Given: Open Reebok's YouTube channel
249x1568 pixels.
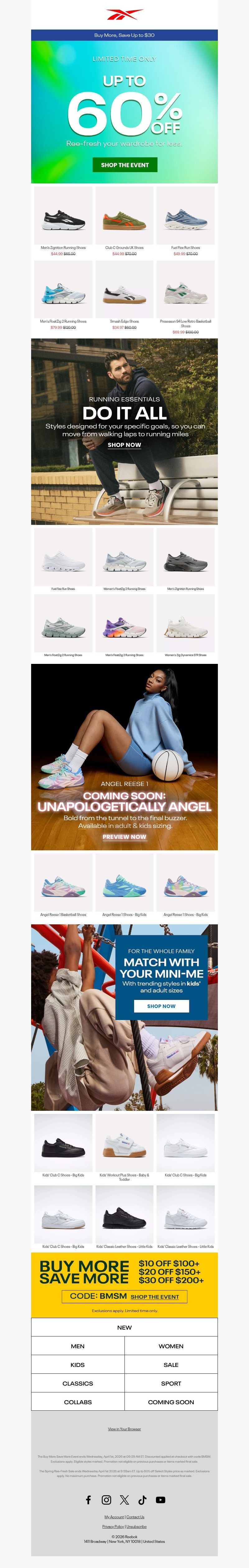Looking at the screenshot, I should [x=161, y=1500].
